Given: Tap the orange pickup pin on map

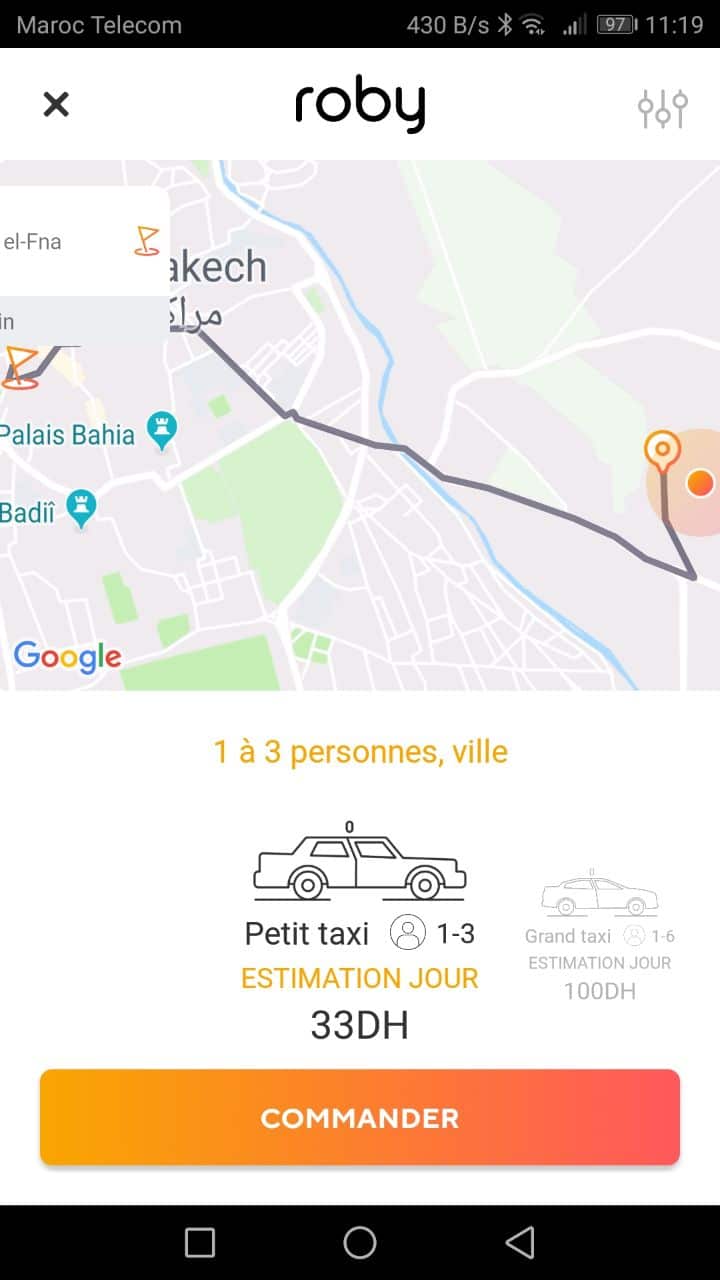Looking at the screenshot, I should pyautogui.click(x=661, y=452).
